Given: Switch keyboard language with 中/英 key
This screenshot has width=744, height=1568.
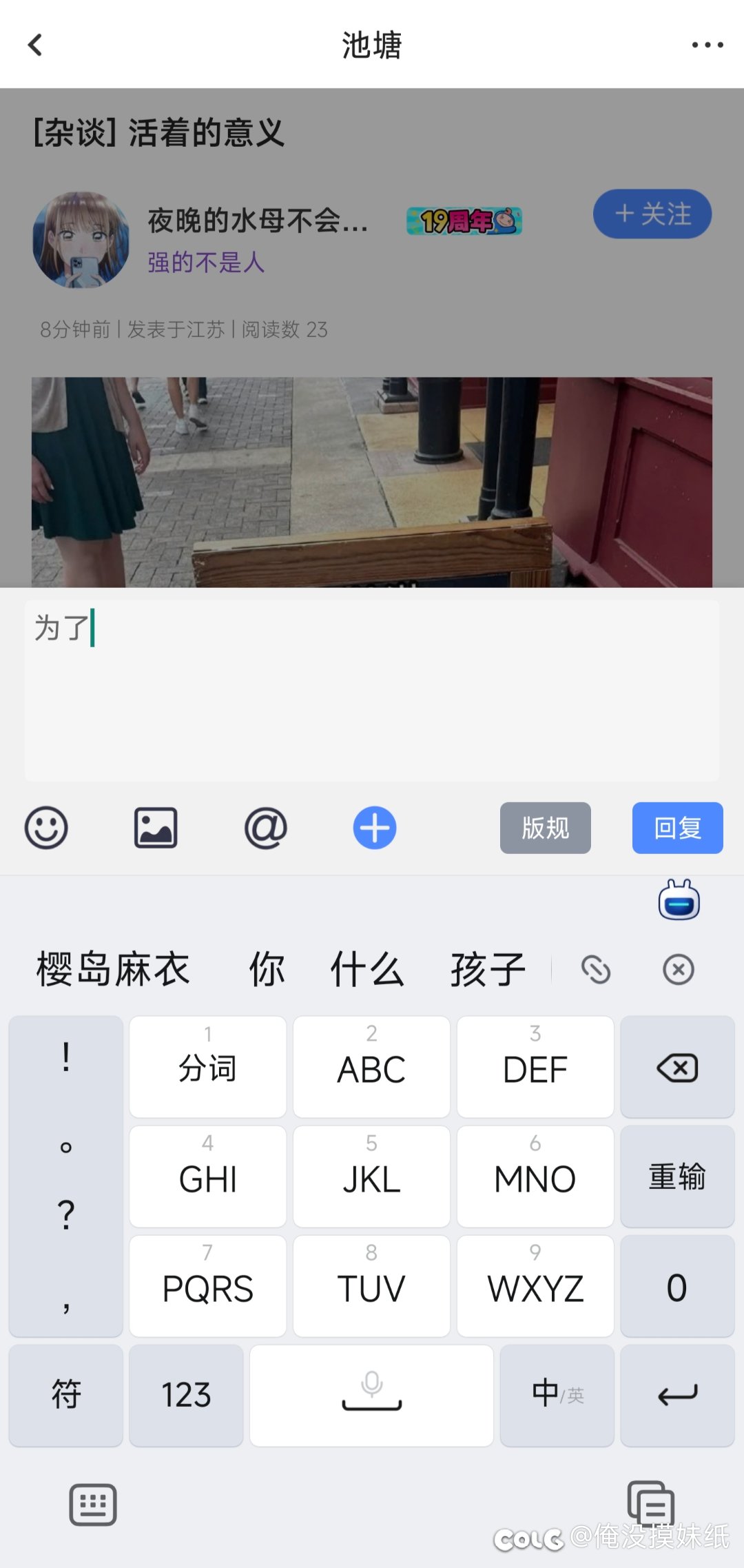Looking at the screenshot, I should [x=557, y=1395].
